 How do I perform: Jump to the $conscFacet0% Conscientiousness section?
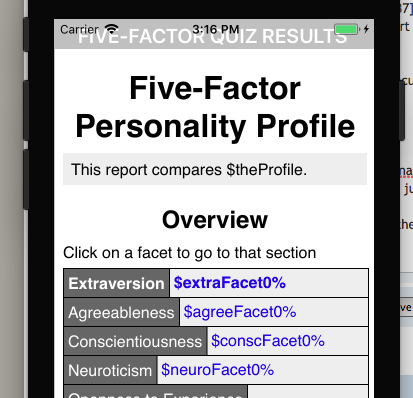pos(268,341)
